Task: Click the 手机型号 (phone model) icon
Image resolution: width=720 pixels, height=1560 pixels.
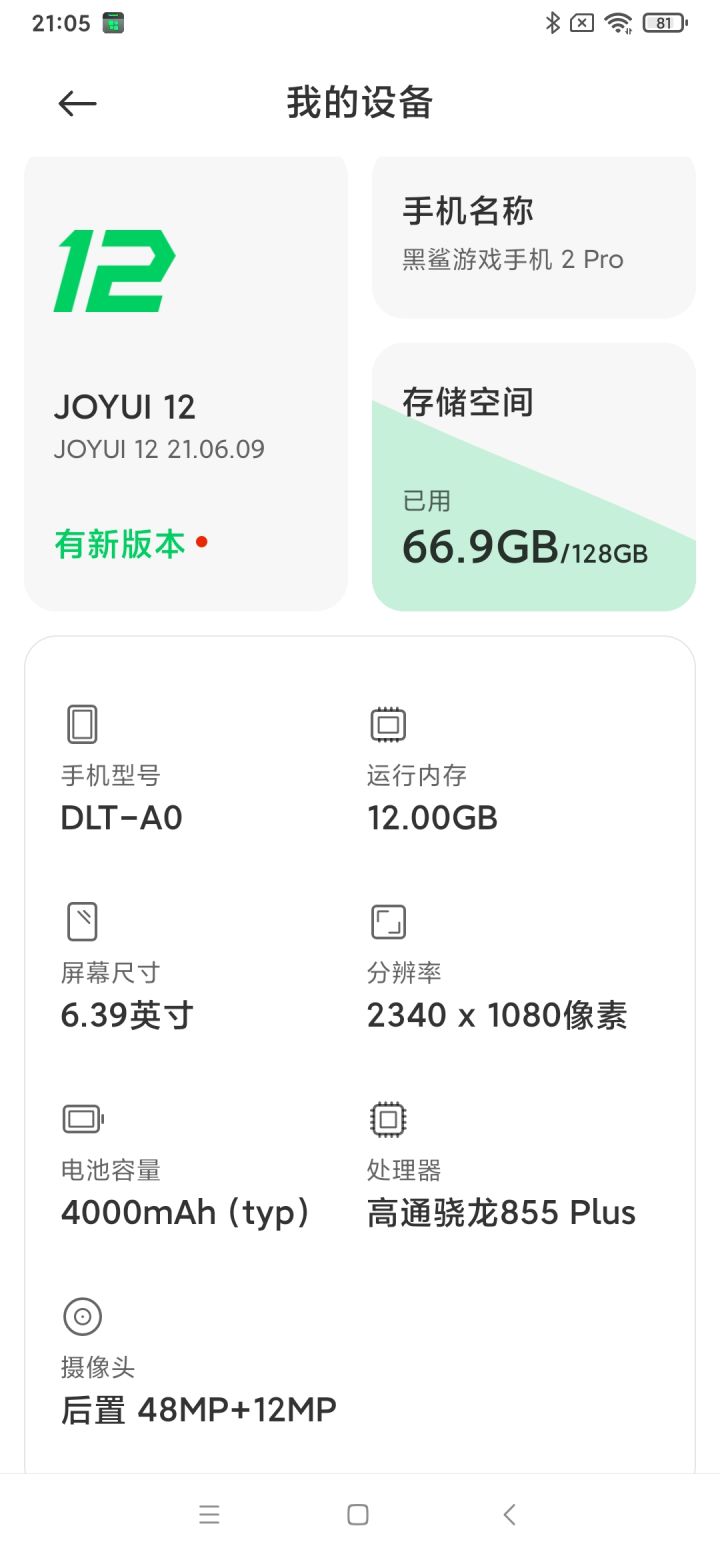Action: tap(80, 723)
